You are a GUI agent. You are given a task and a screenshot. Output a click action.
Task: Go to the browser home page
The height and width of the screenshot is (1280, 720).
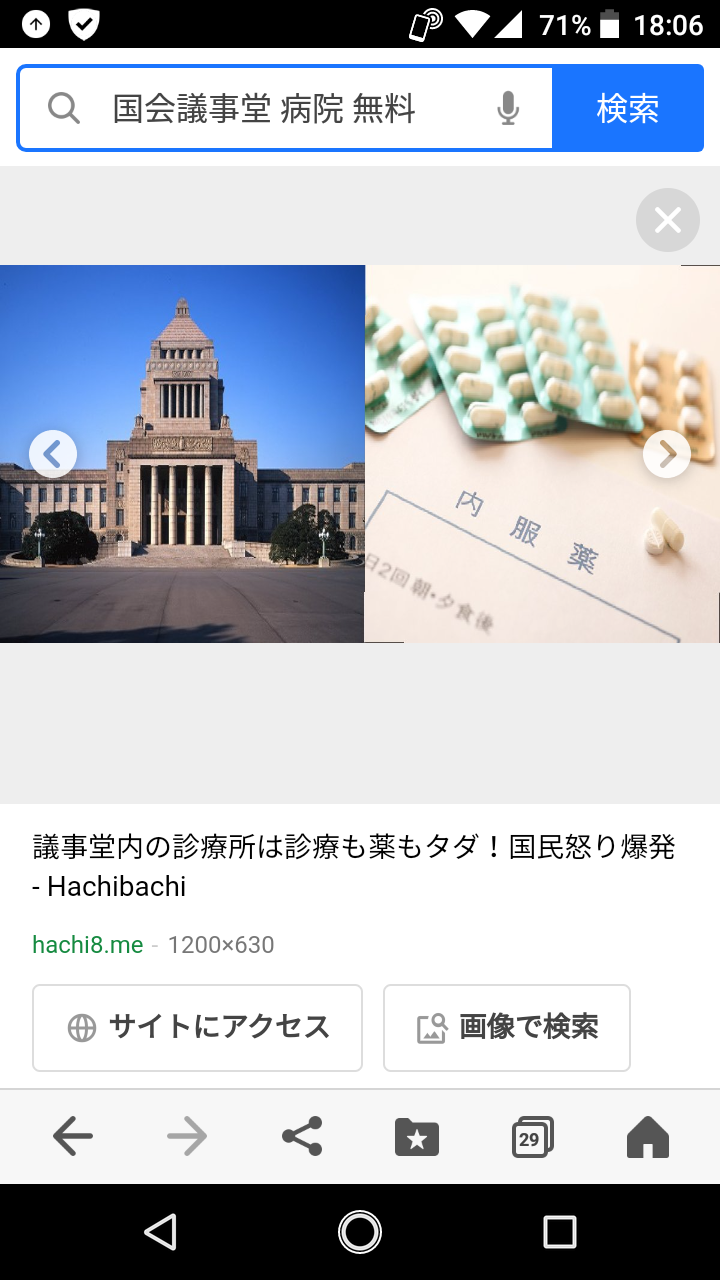click(647, 1137)
